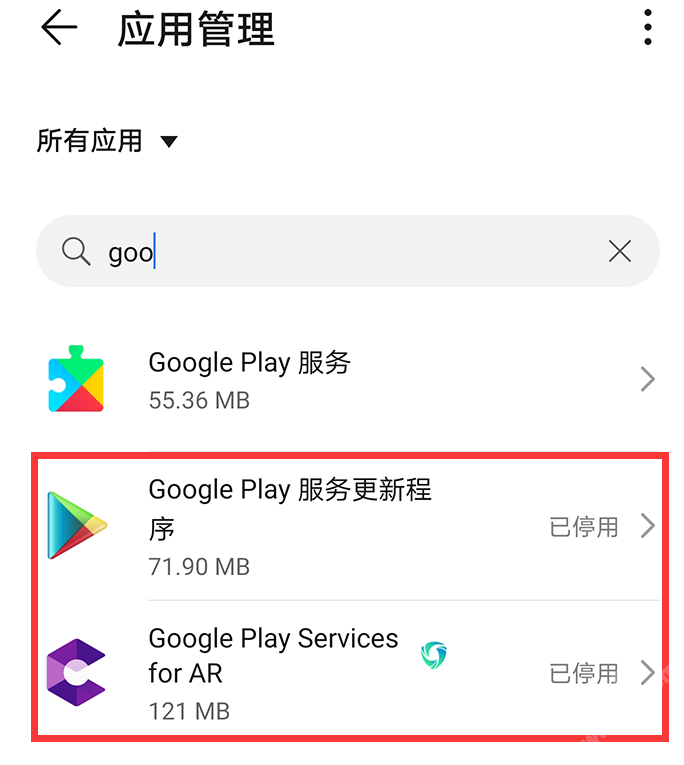Screen dimensions: 684x765
Task: Open Google Play 服务更新程序 app details
Action: point(347,526)
